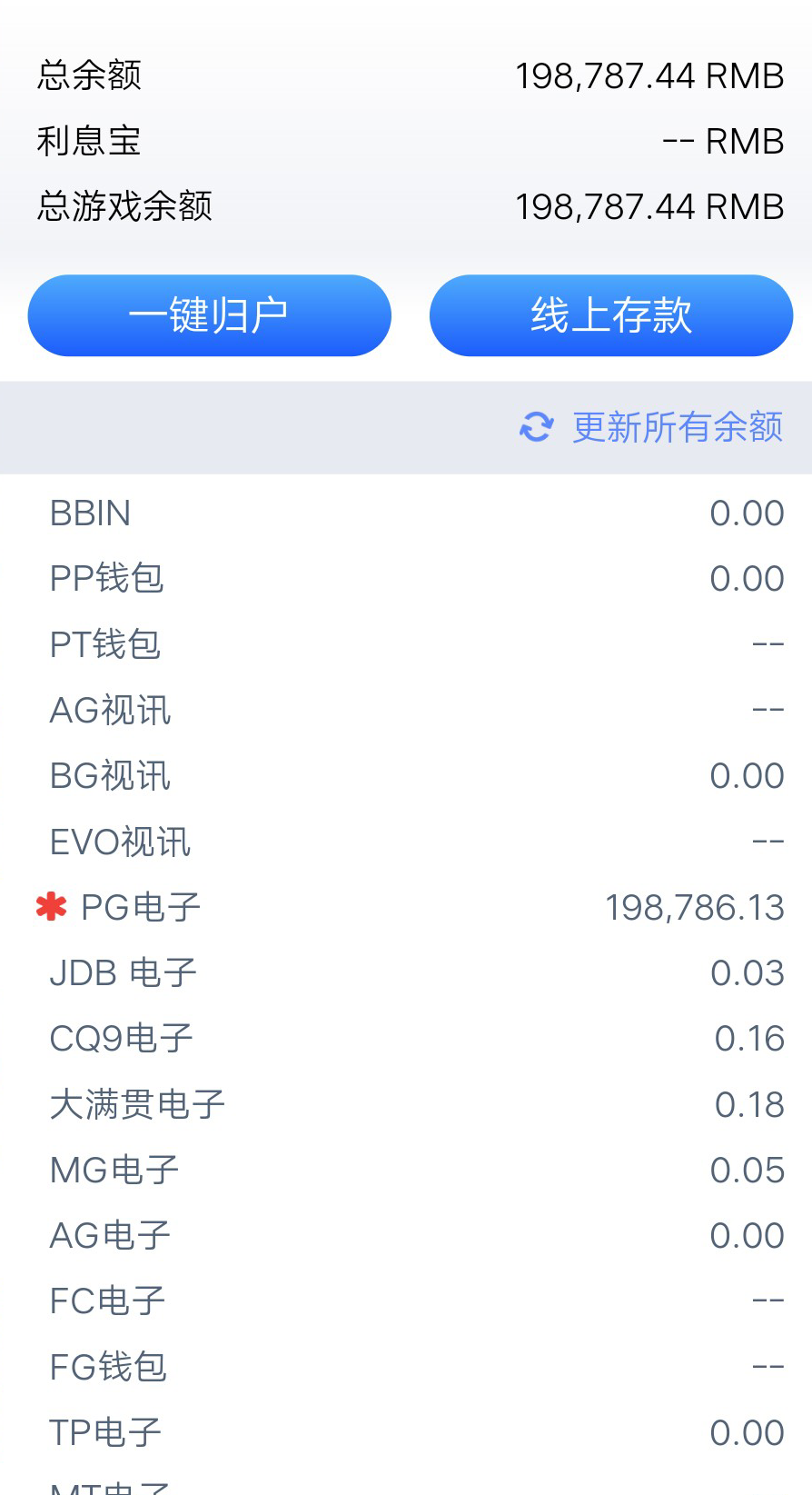Select the PG电子 wallet row
Viewport: 812px width, 1495px height.
click(x=406, y=907)
